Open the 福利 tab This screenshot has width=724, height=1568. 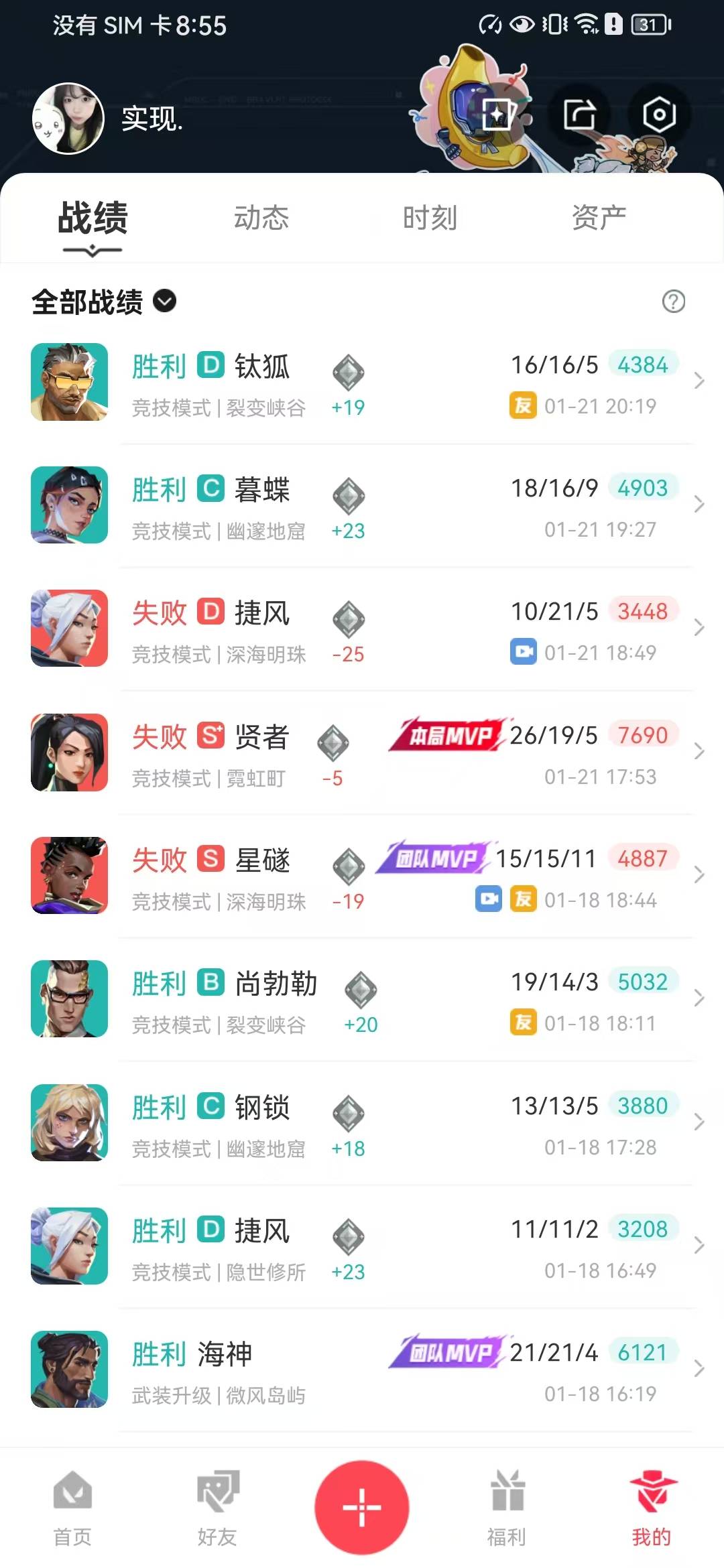pos(507,1509)
